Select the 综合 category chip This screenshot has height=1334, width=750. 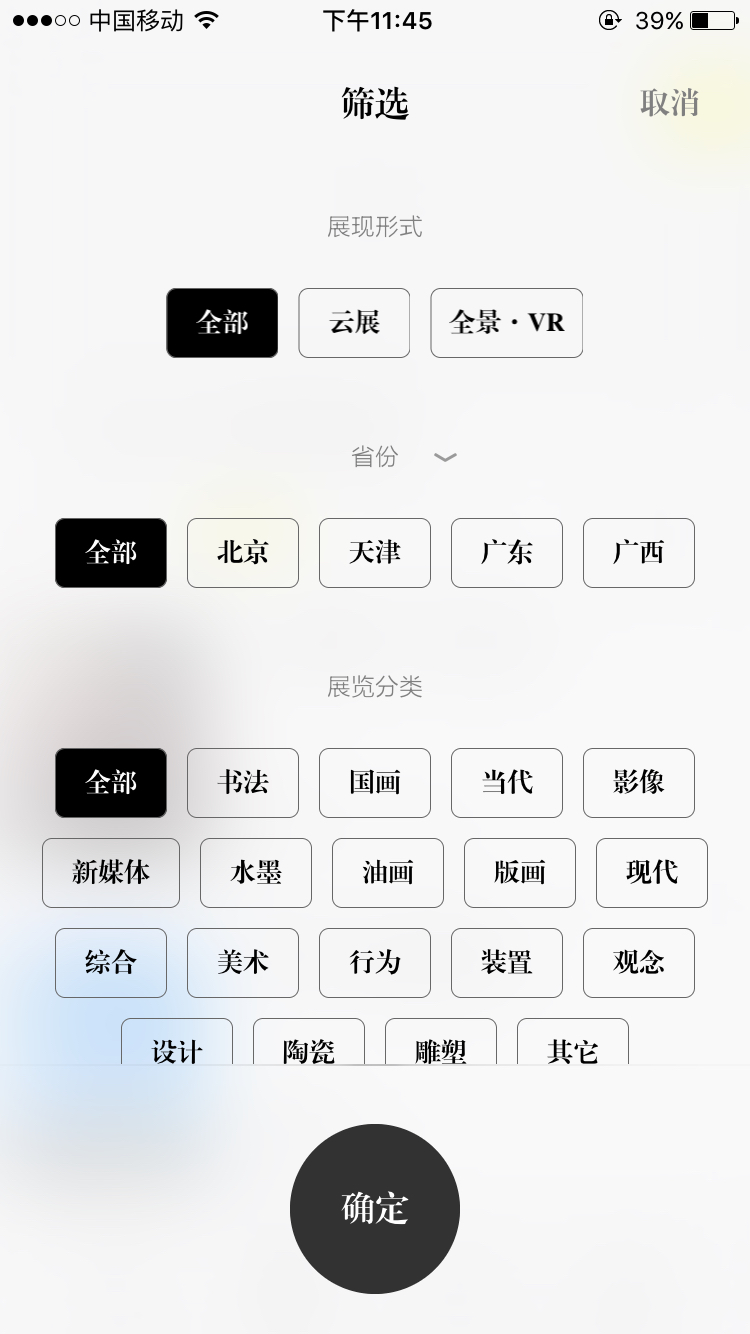click(x=111, y=963)
